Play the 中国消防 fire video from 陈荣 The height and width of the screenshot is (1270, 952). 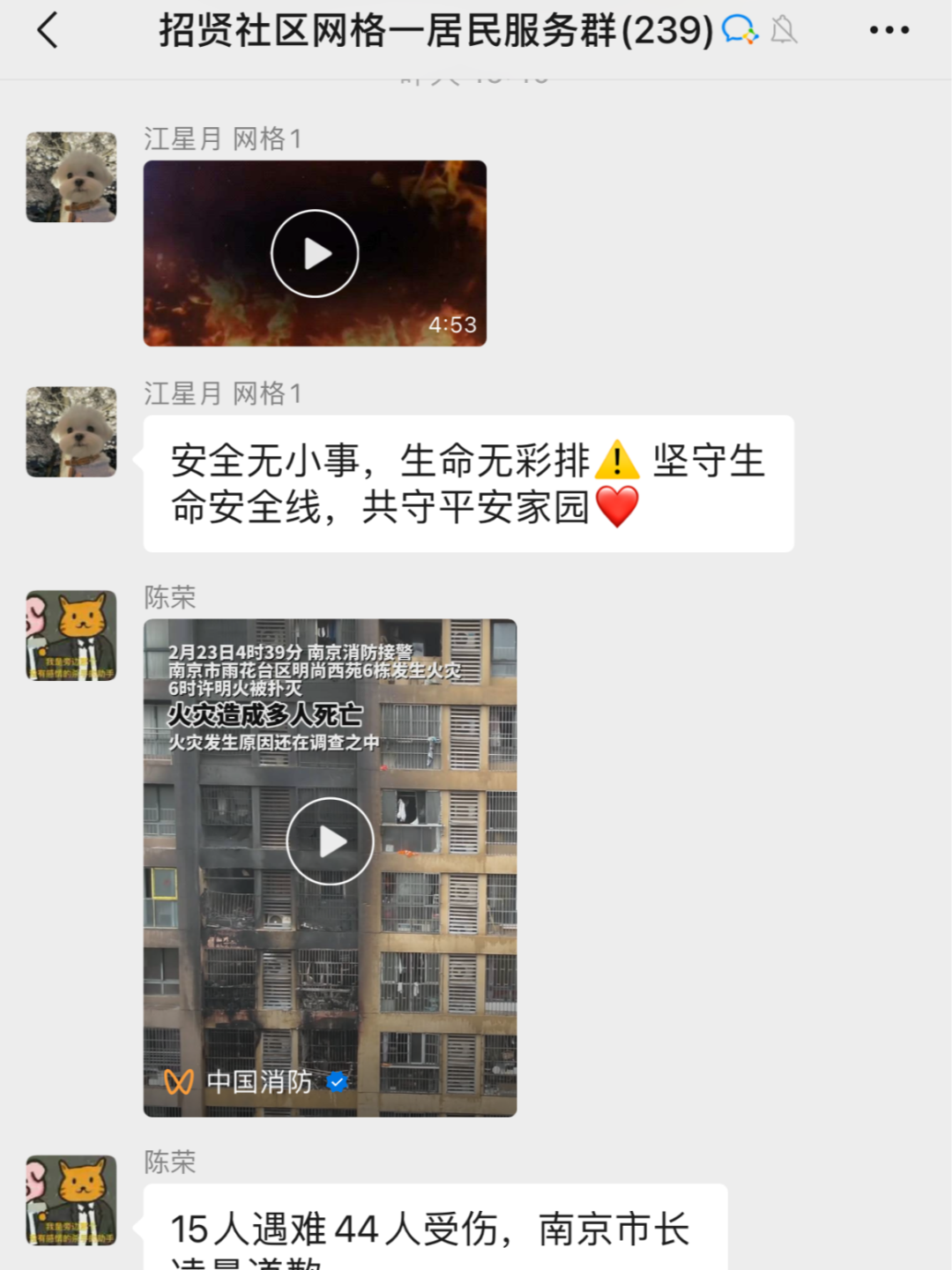coord(331,841)
